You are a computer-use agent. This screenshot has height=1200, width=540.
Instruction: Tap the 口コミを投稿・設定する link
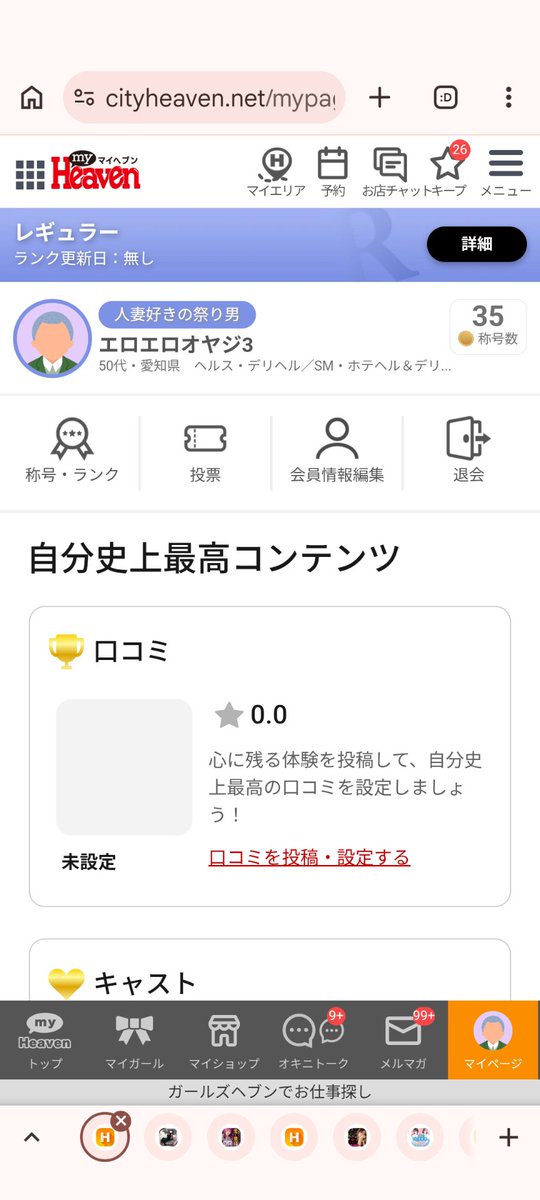(x=309, y=857)
